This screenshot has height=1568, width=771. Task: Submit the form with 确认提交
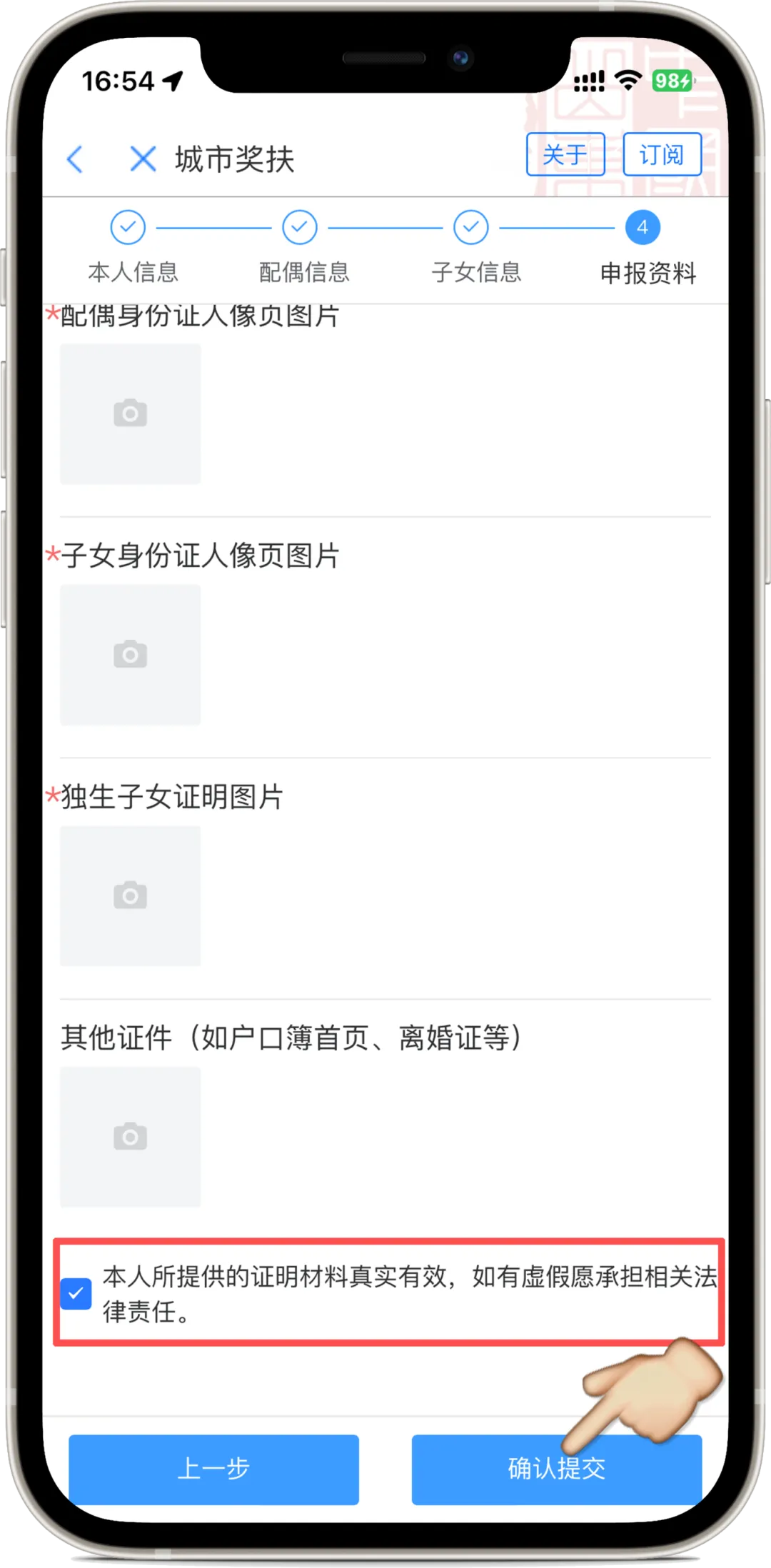pyautogui.click(x=556, y=1469)
